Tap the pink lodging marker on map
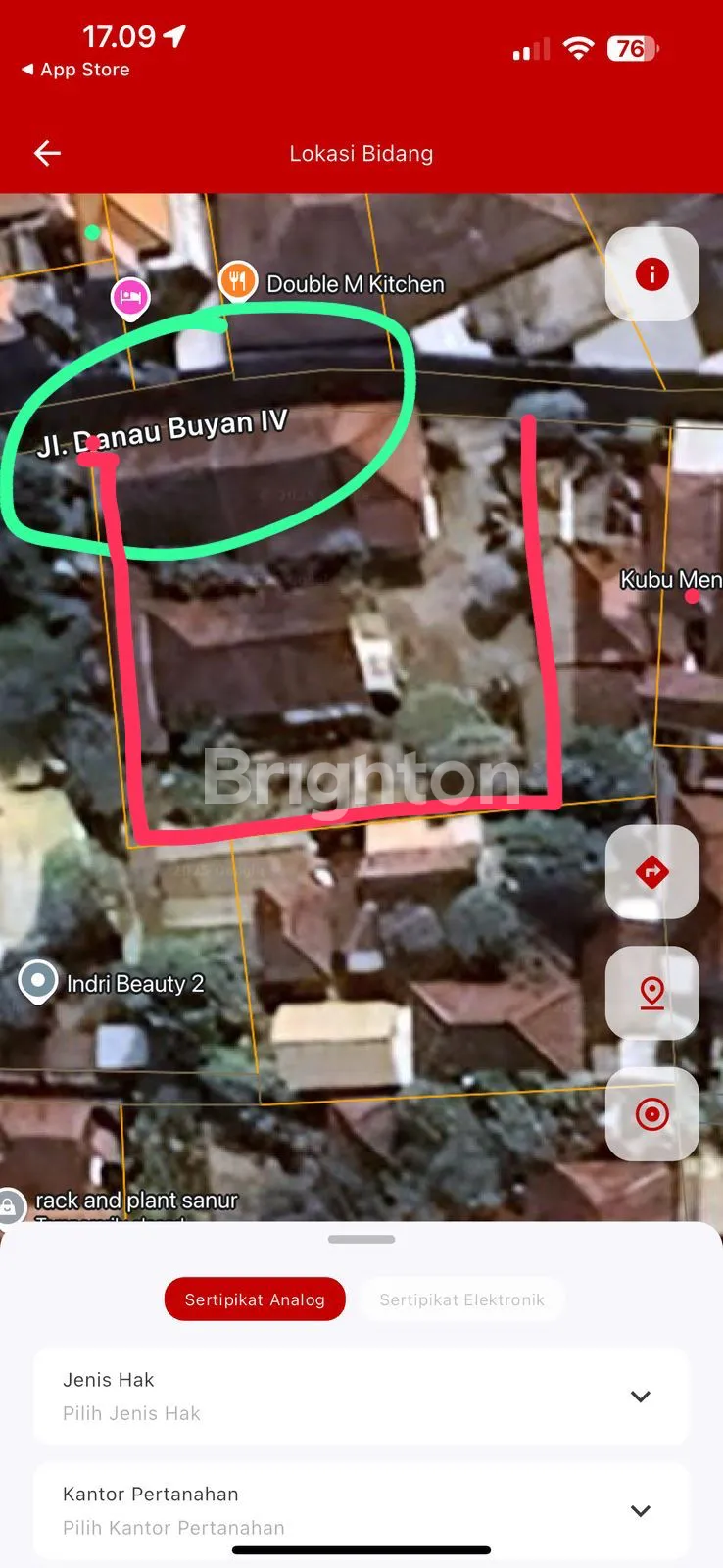The height and width of the screenshot is (1568, 723). pos(130,297)
